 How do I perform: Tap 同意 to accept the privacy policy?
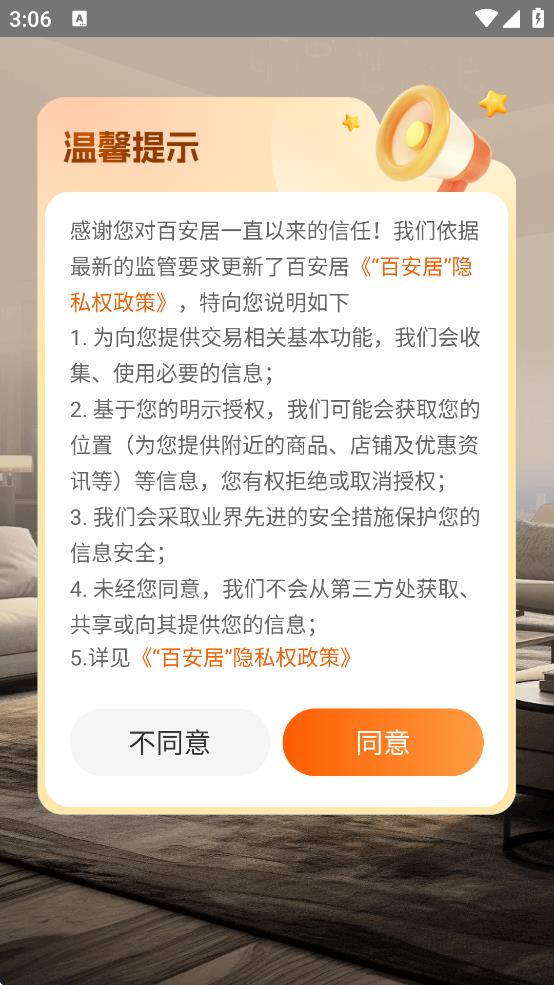[x=383, y=742]
